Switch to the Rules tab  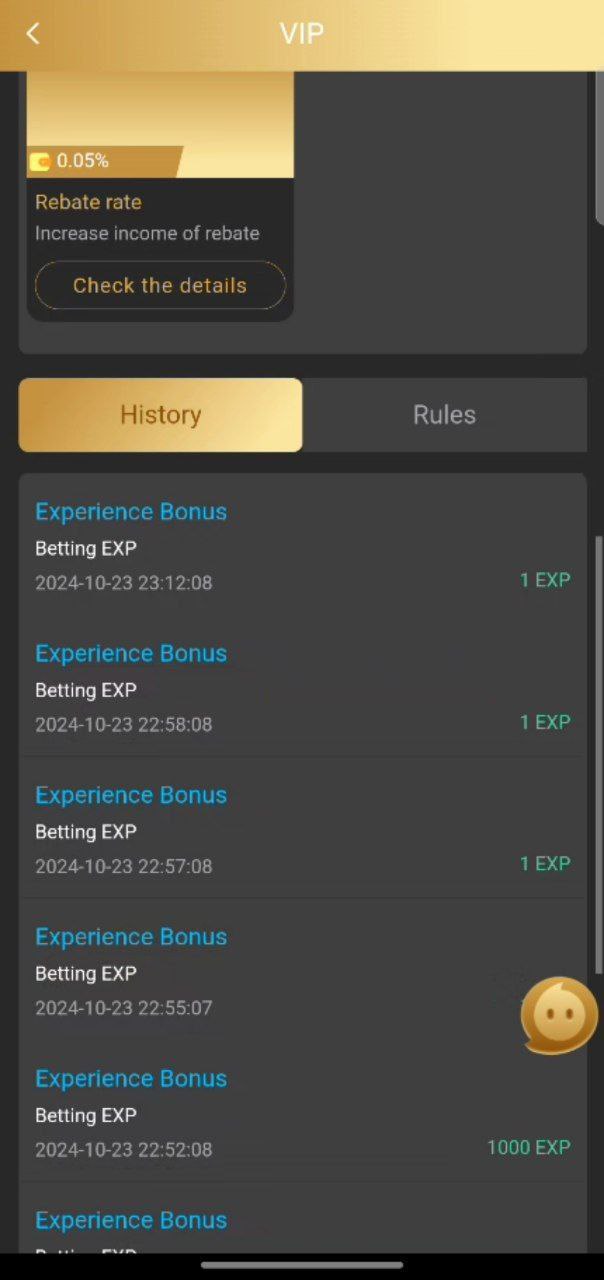pyautogui.click(x=444, y=415)
